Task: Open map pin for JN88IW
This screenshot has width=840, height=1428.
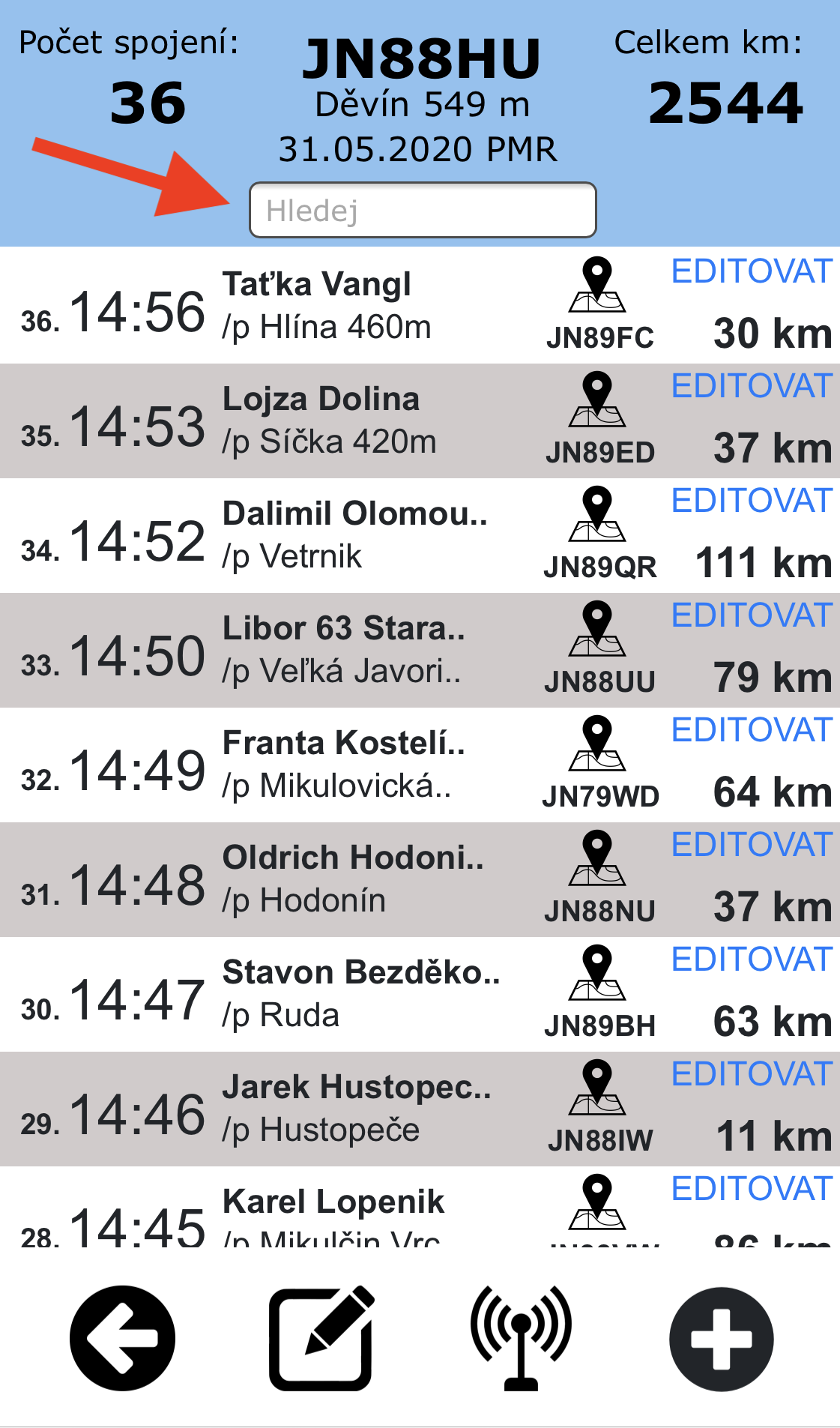Action: 597,1087
